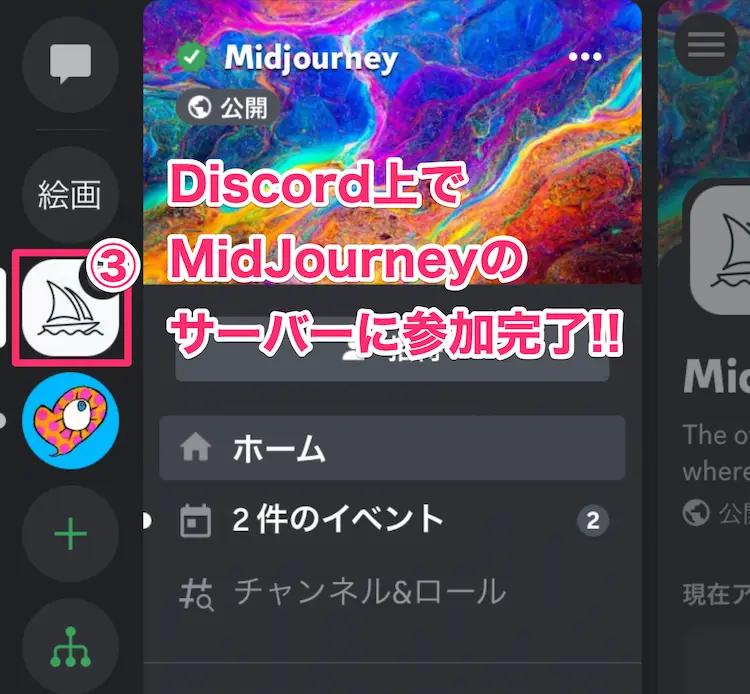Image resolution: width=750 pixels, height=694 pixels.
Task: Select the Midjourney sailboat server icon
Action: [70, 306]
